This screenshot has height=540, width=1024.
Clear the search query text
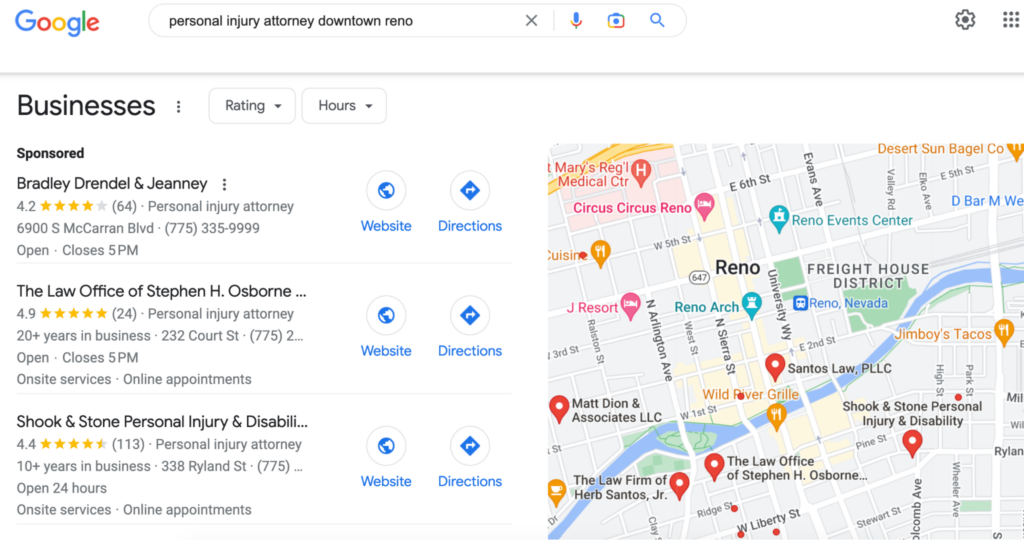coord(531,21)
